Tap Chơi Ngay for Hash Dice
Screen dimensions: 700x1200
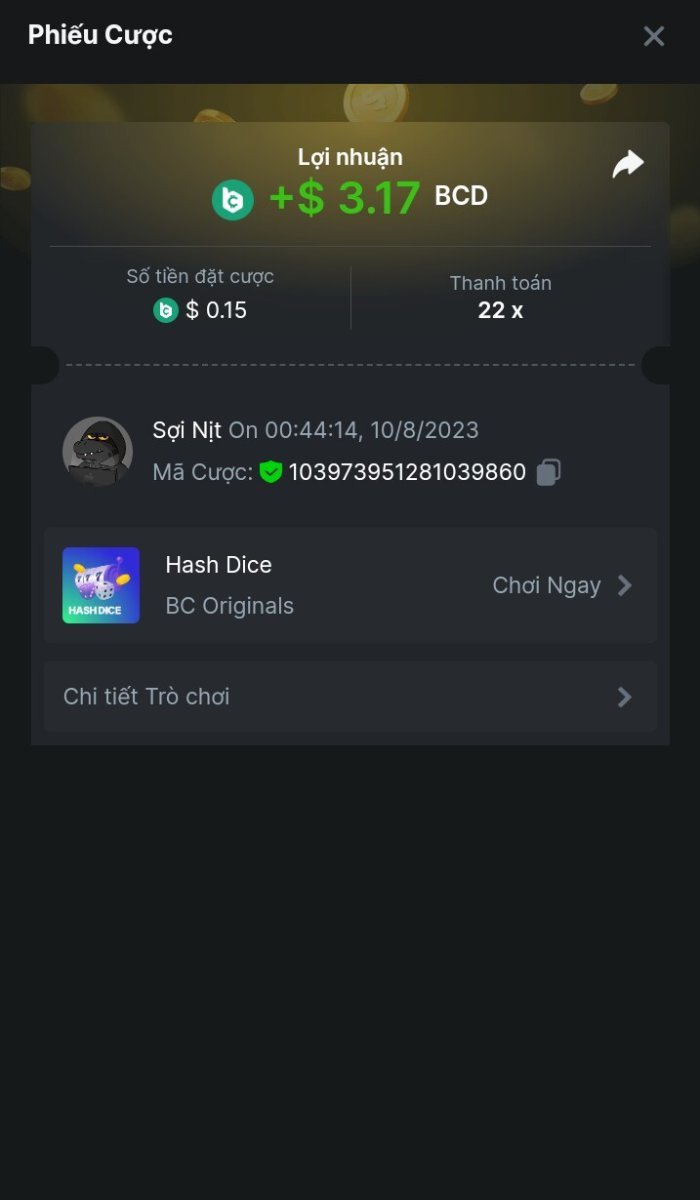[562, 585]
